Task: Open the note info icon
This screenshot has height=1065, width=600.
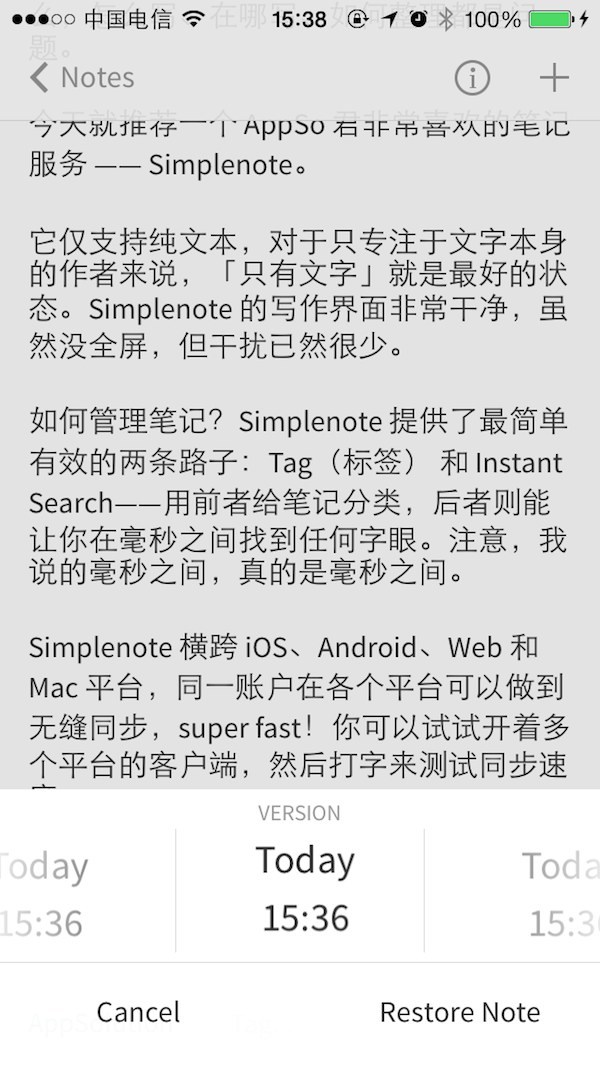Action: [472, 78]
